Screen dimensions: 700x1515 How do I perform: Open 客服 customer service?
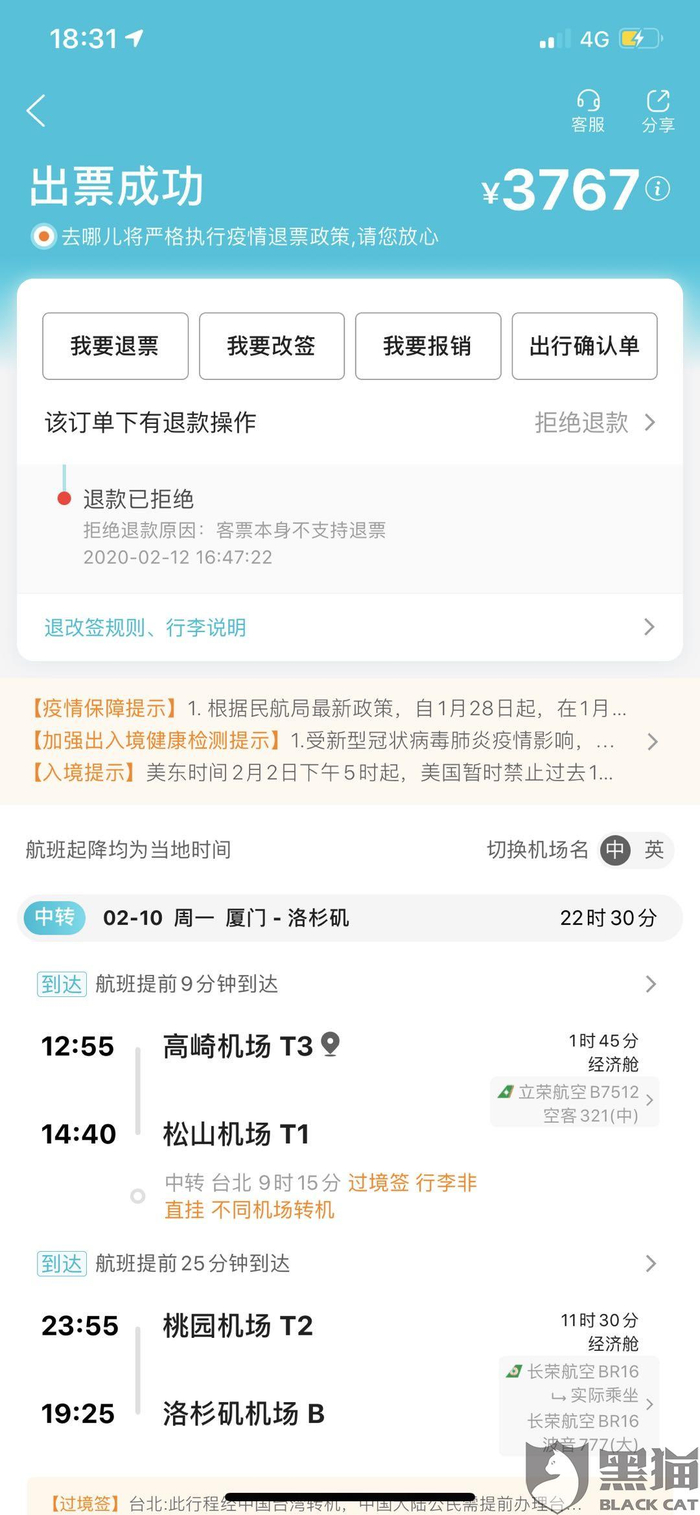pos(588,110)
